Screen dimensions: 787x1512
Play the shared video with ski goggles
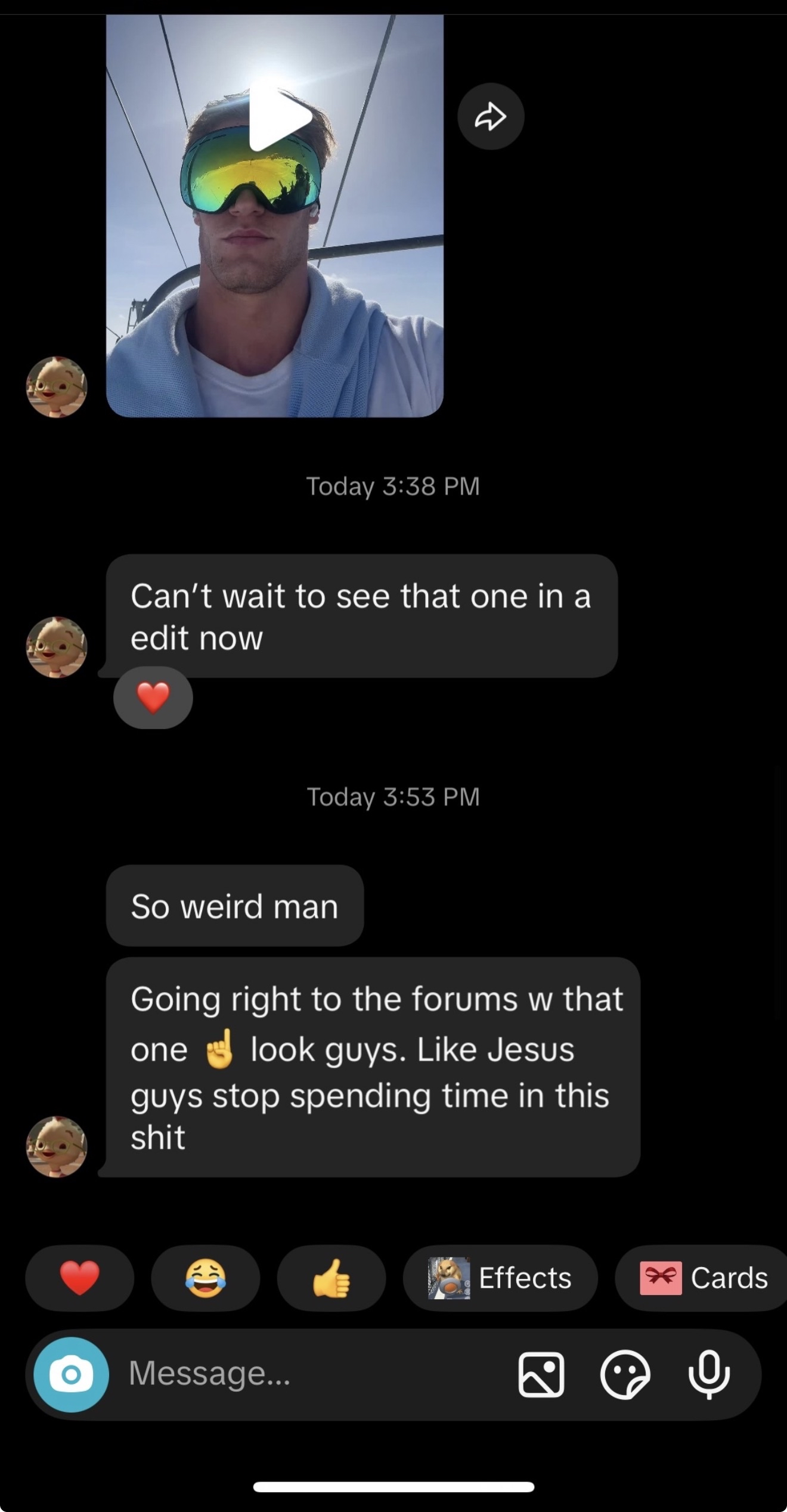pyautogui.click(x=279, y=118)
